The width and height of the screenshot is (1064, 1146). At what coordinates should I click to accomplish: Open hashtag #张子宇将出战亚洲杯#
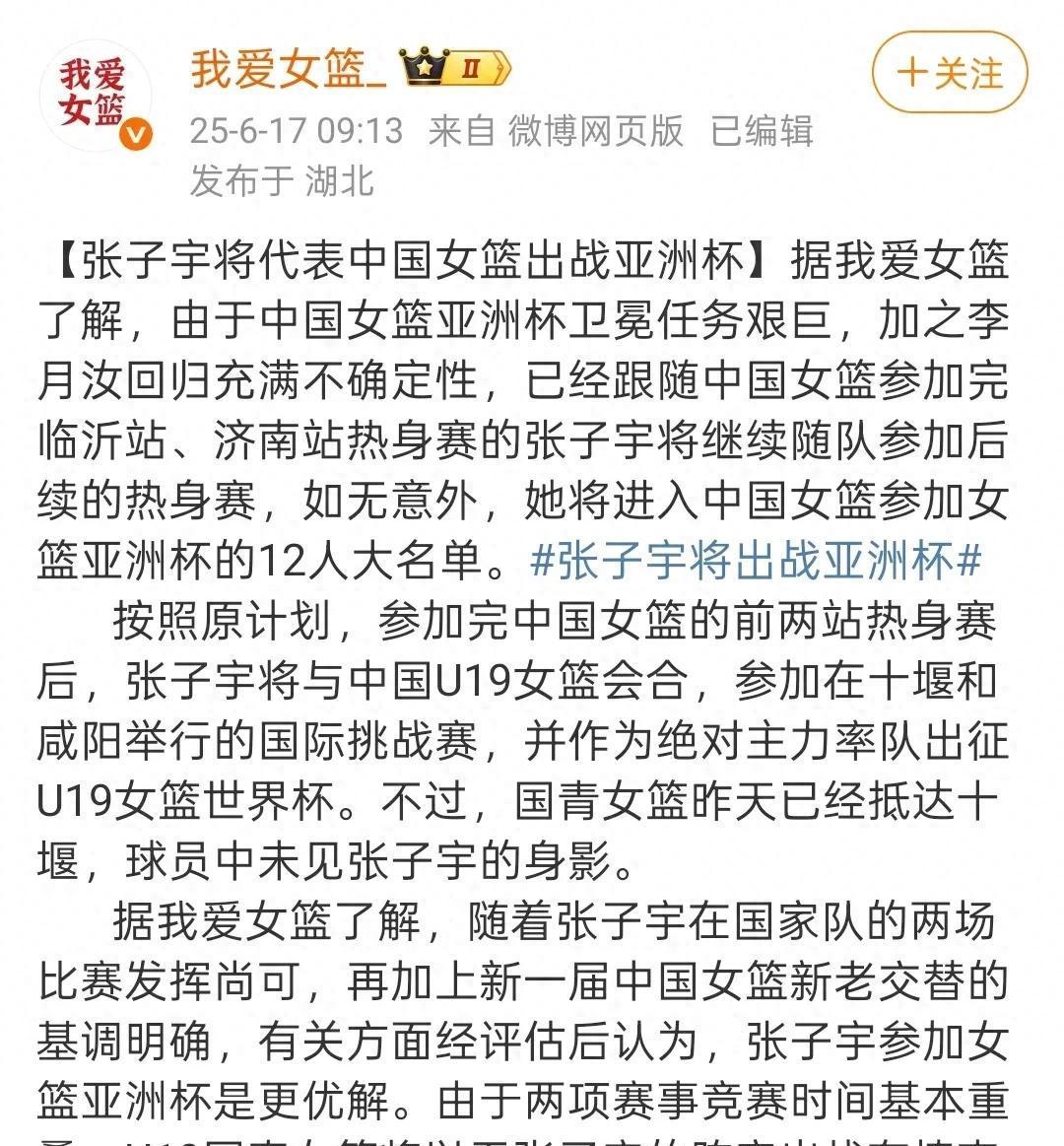[756, 562]
